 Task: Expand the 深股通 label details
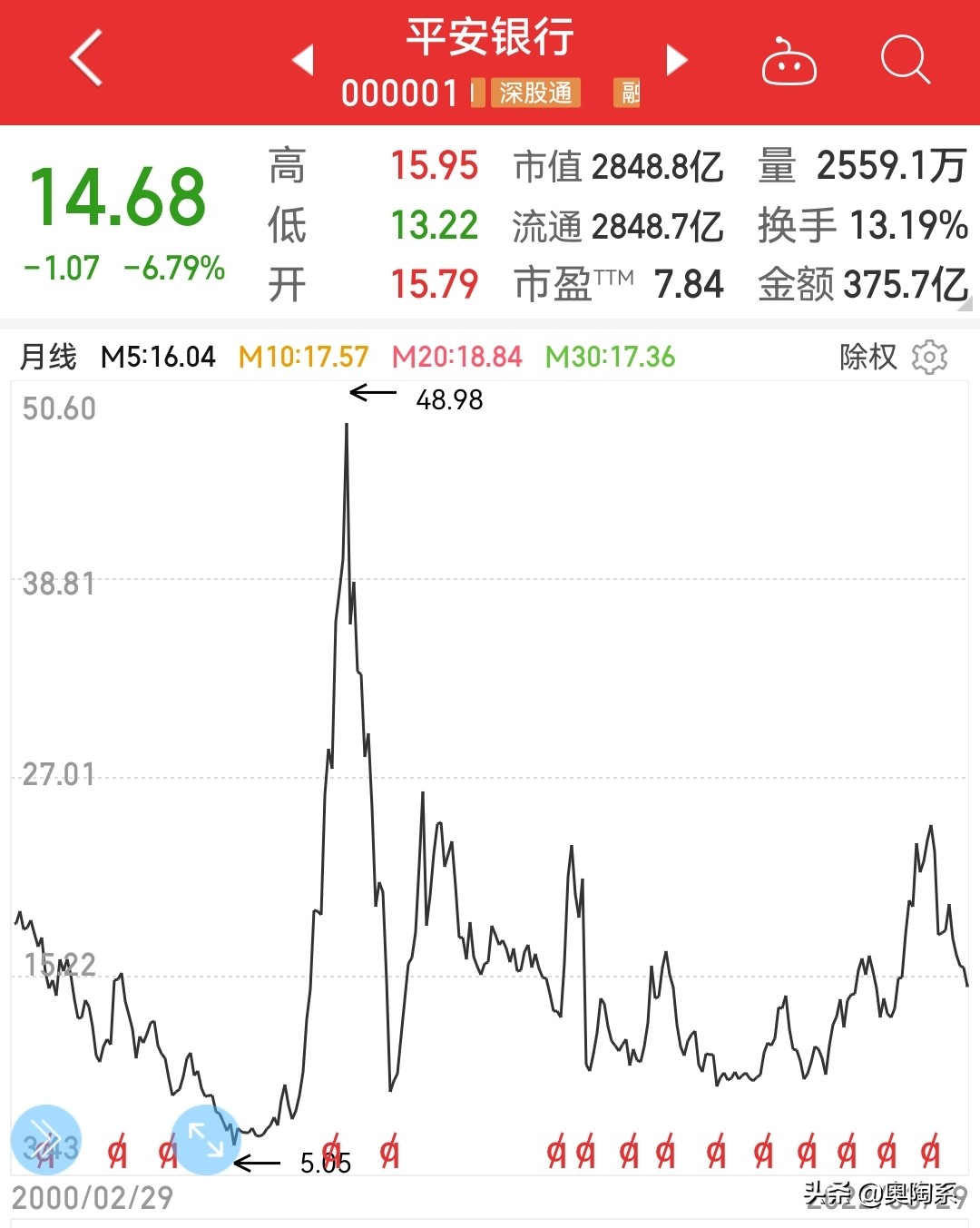pyautogui.click(x=534, y=93)
